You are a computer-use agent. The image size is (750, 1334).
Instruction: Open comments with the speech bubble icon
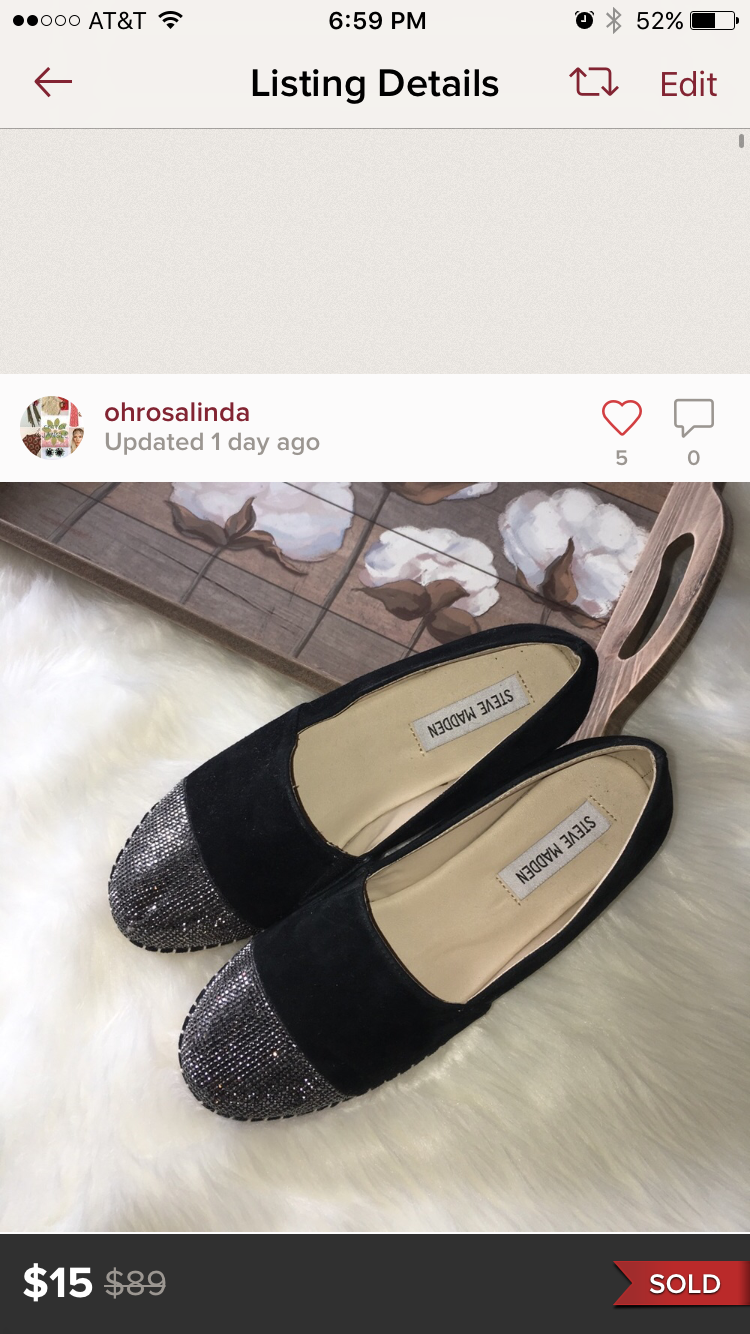pos(693,418)
